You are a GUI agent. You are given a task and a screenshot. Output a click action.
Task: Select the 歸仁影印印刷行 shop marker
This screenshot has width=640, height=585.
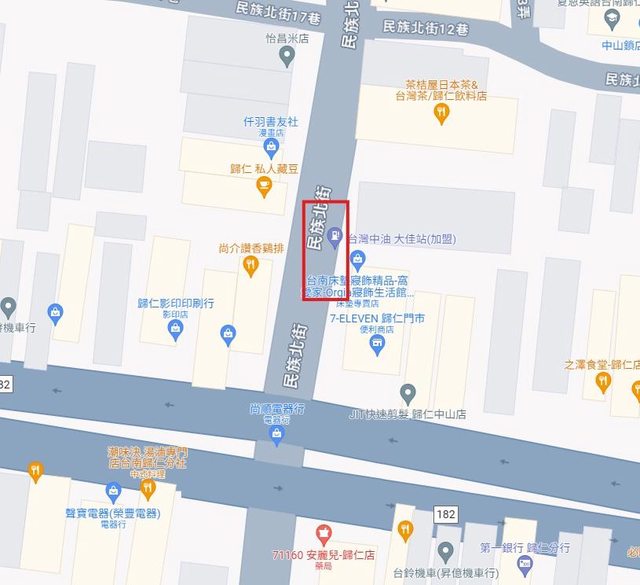point(227,334)
